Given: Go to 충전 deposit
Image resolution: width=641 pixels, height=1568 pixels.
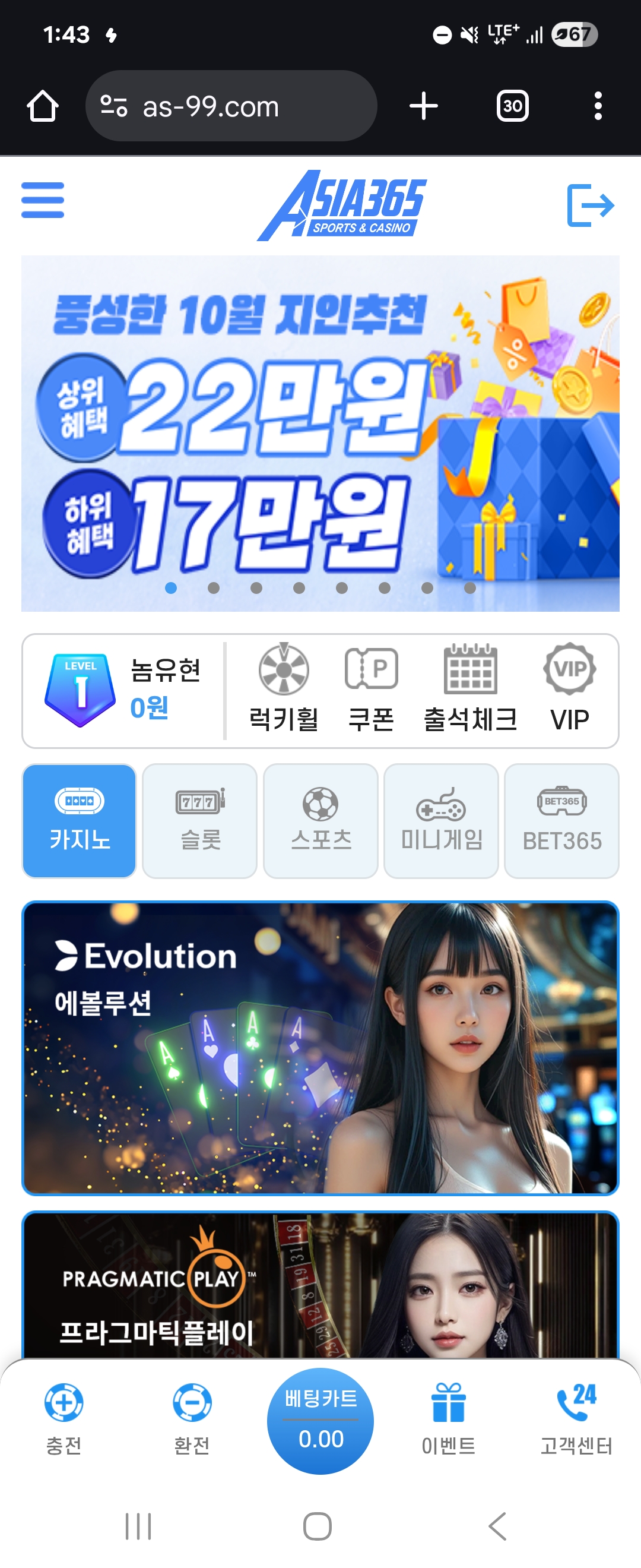Looking at the screenshot, I should (x=64, y=1420).
